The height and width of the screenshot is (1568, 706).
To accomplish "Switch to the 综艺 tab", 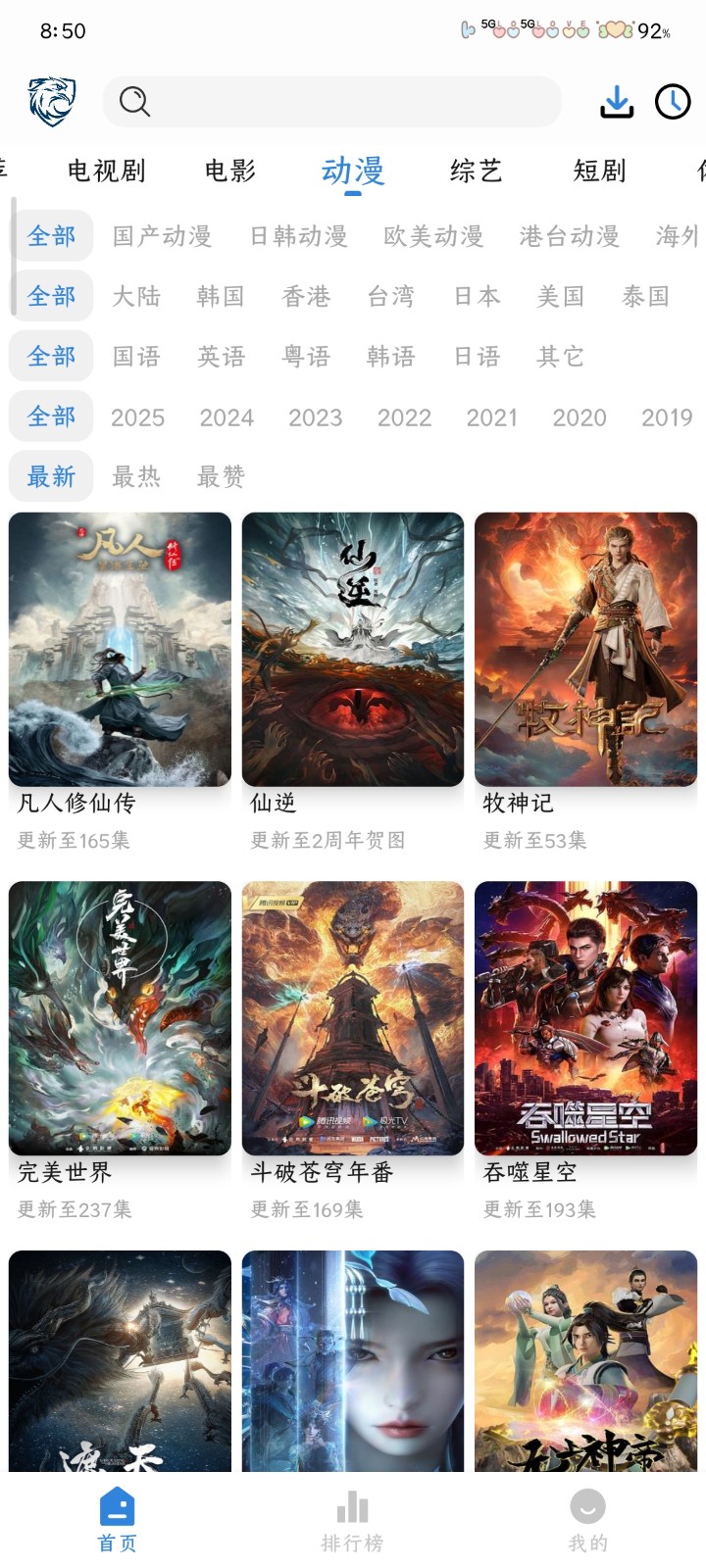I will [476, 171].
